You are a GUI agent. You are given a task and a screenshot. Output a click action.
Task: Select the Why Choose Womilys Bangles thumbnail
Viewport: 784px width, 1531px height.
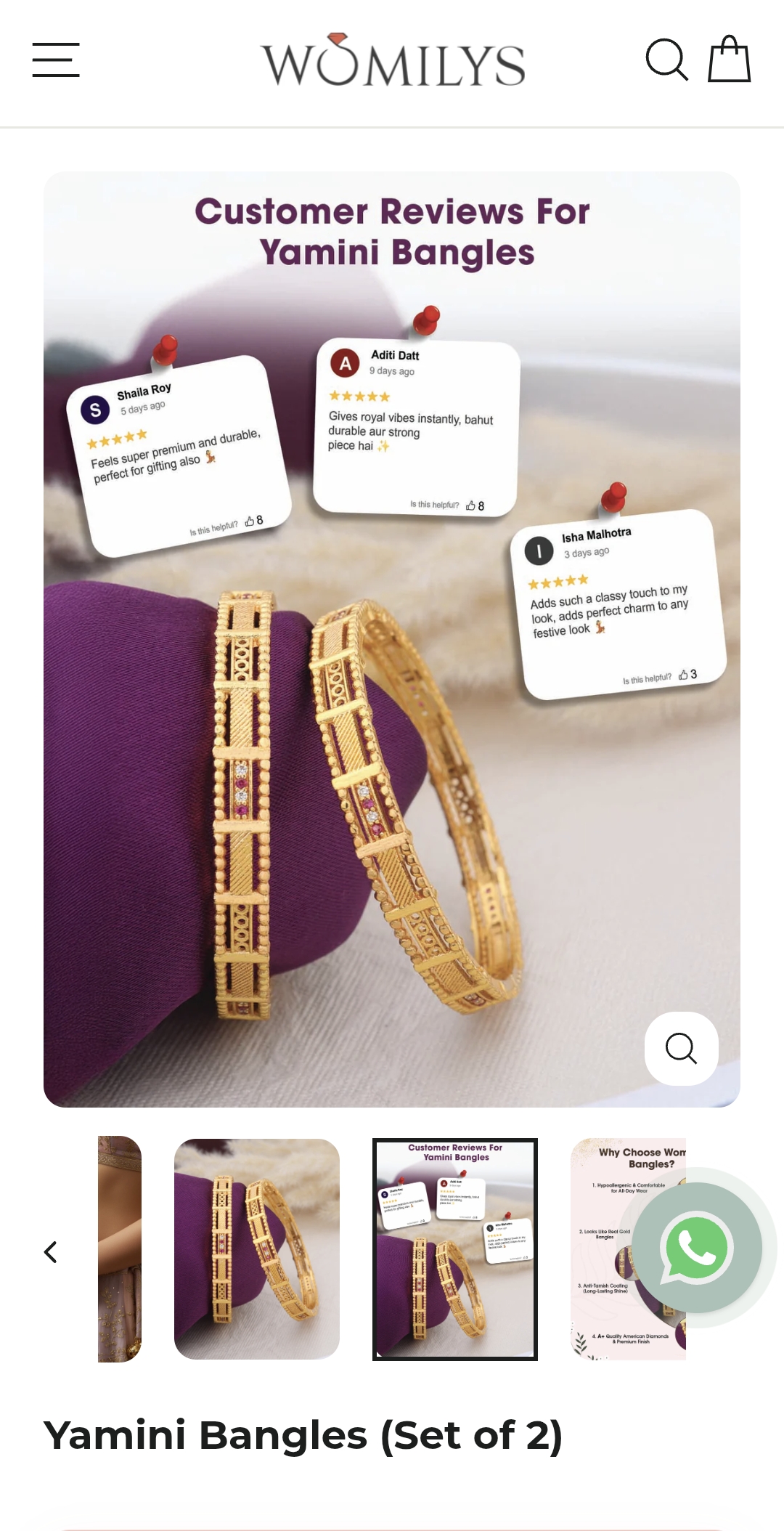coord(603,1248)
